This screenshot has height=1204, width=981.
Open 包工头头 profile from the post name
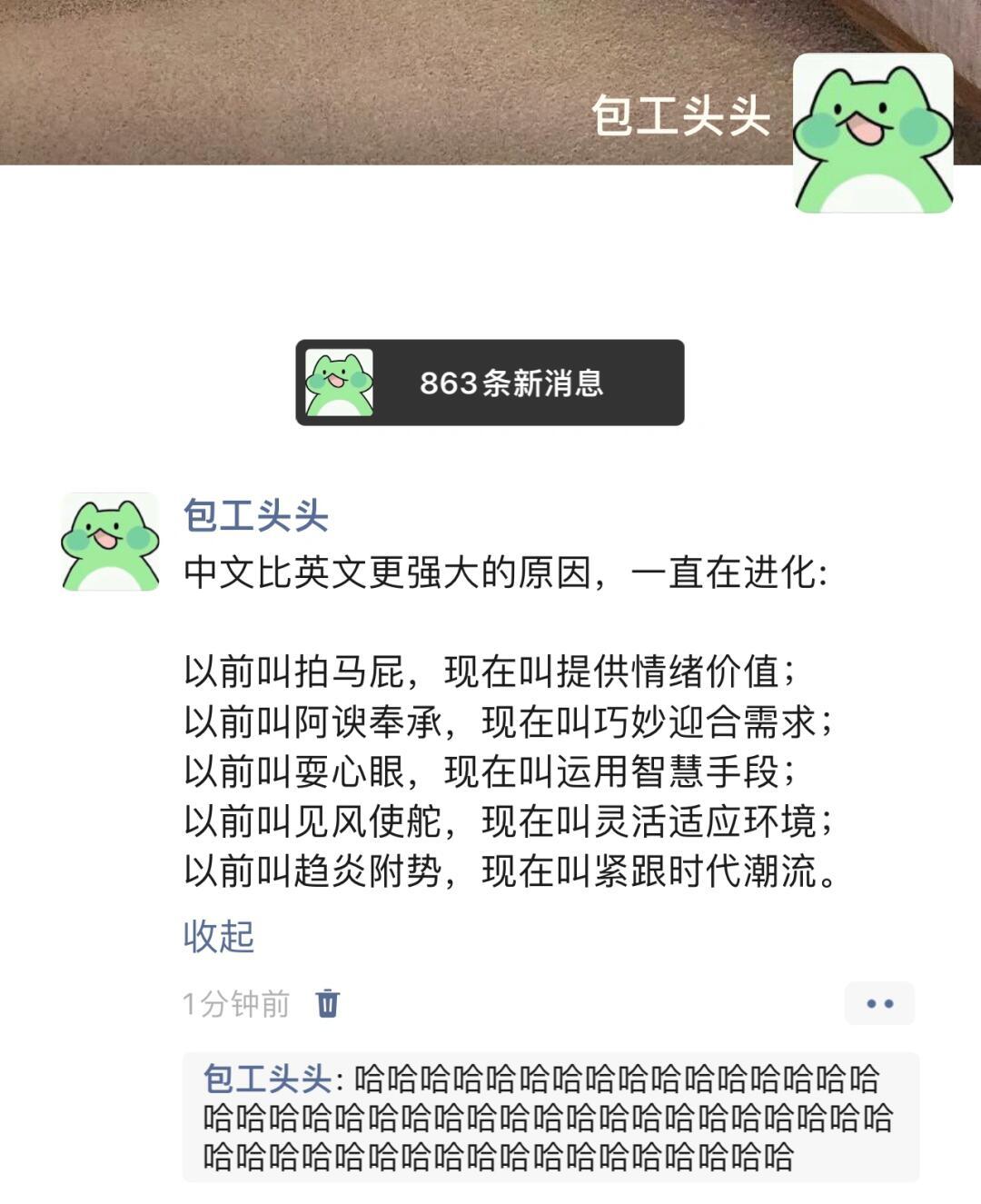point(255,516)
